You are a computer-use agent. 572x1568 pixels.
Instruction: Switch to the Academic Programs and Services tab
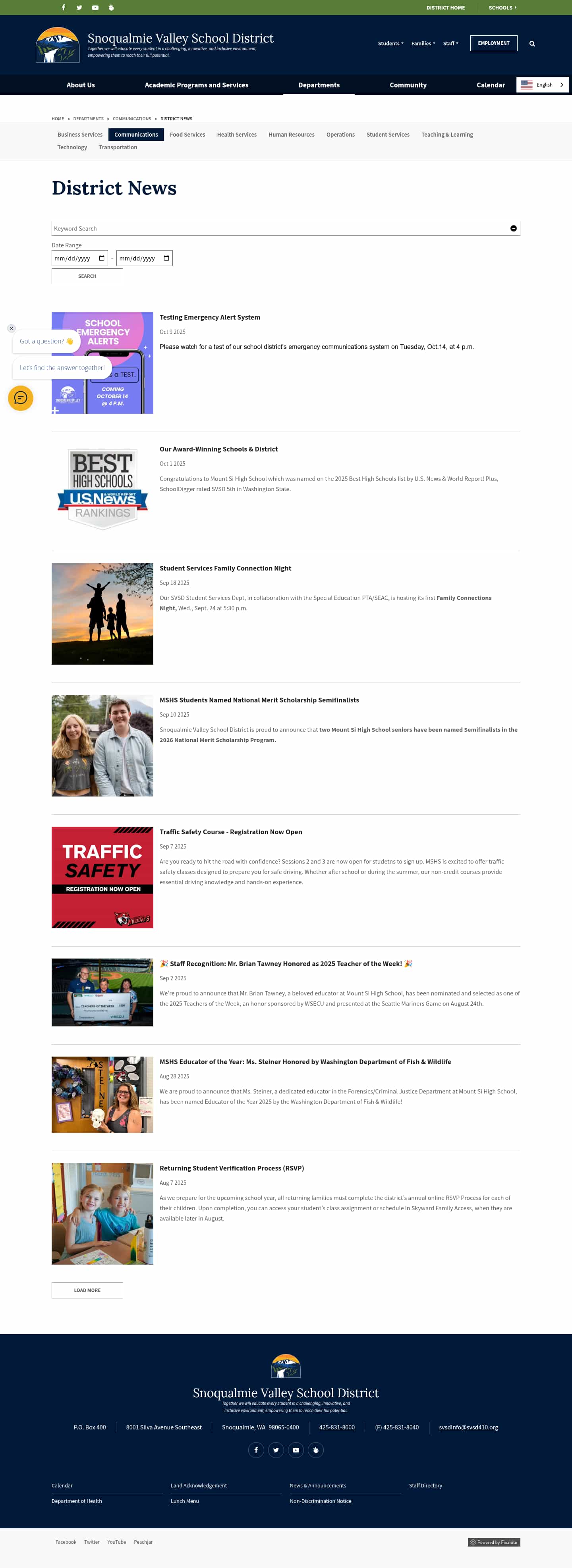coord(196,85)
